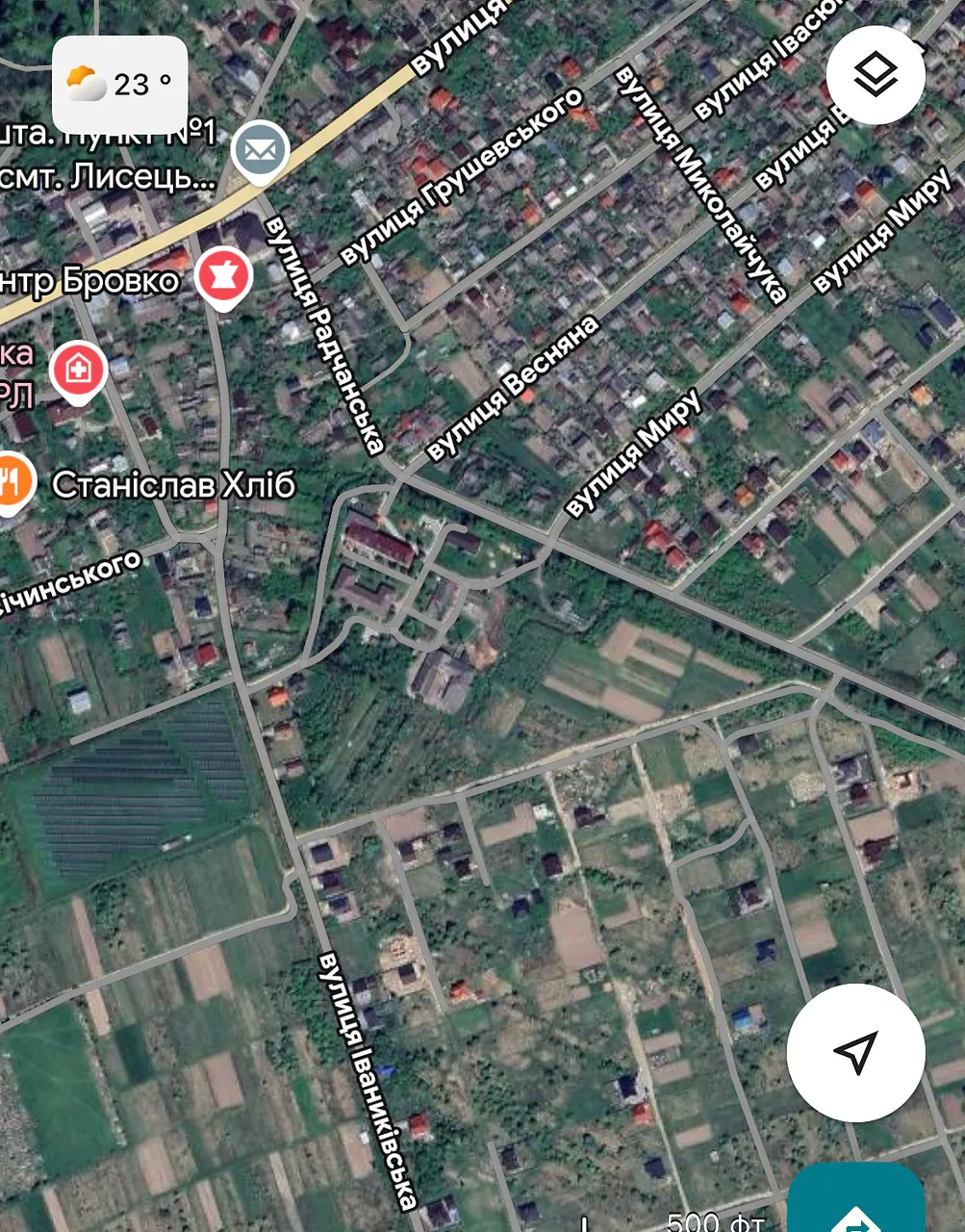The height and width of the screenshot is (1232, 965).
Task: Select the post office envelope pin
Action: tap(261, 151)
